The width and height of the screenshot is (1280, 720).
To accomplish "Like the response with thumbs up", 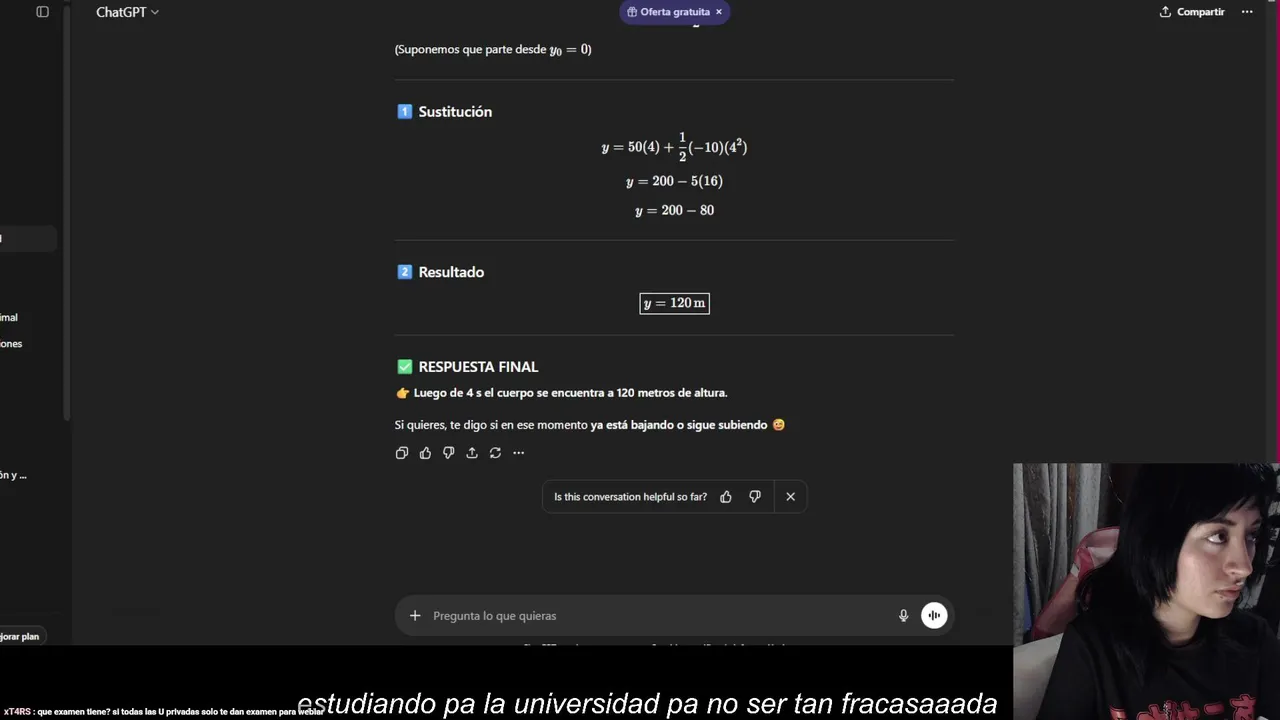I will pyautogui.click(x=425, y=453).
